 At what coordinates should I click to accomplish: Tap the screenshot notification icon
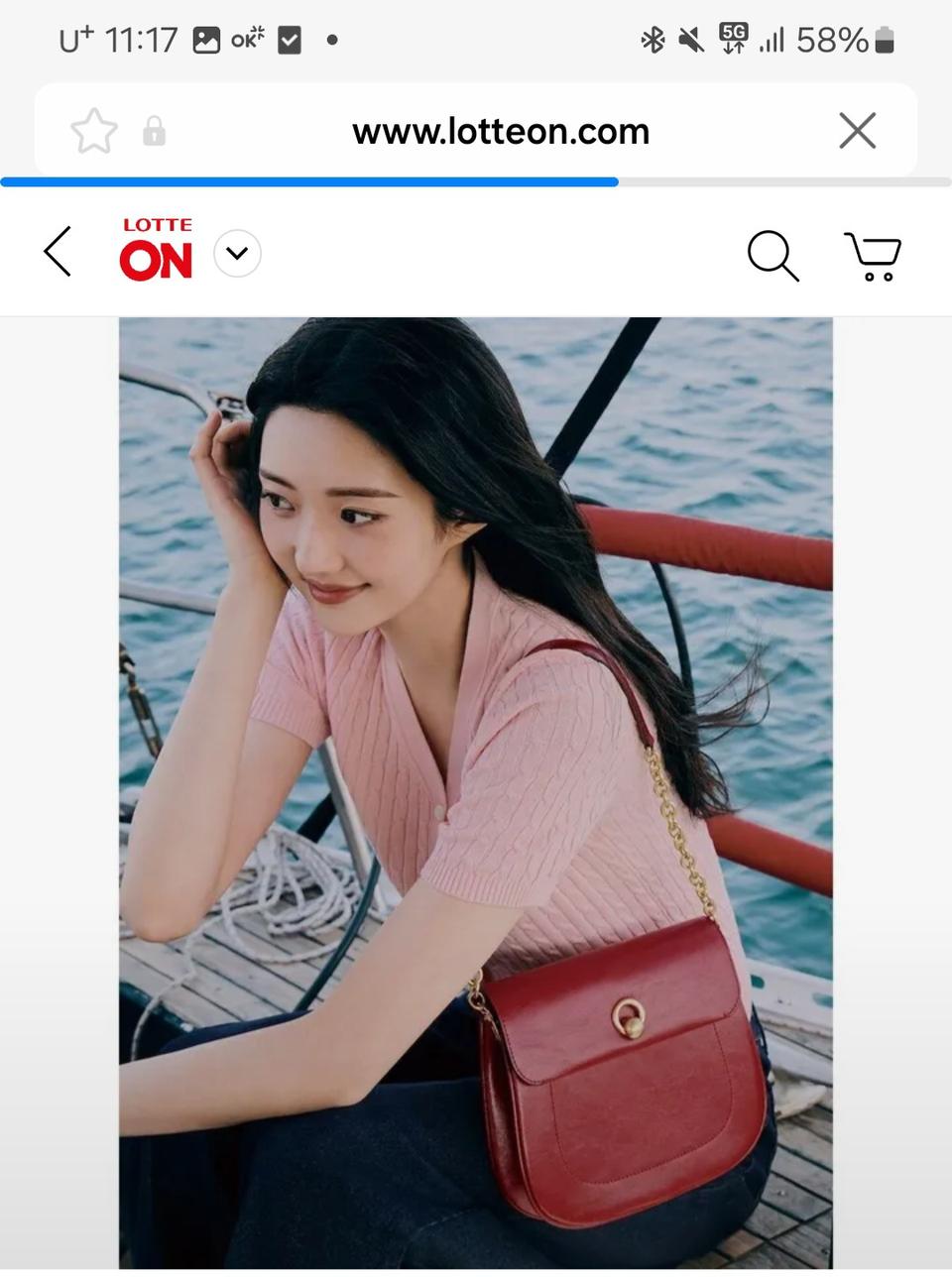pos(204,40)
